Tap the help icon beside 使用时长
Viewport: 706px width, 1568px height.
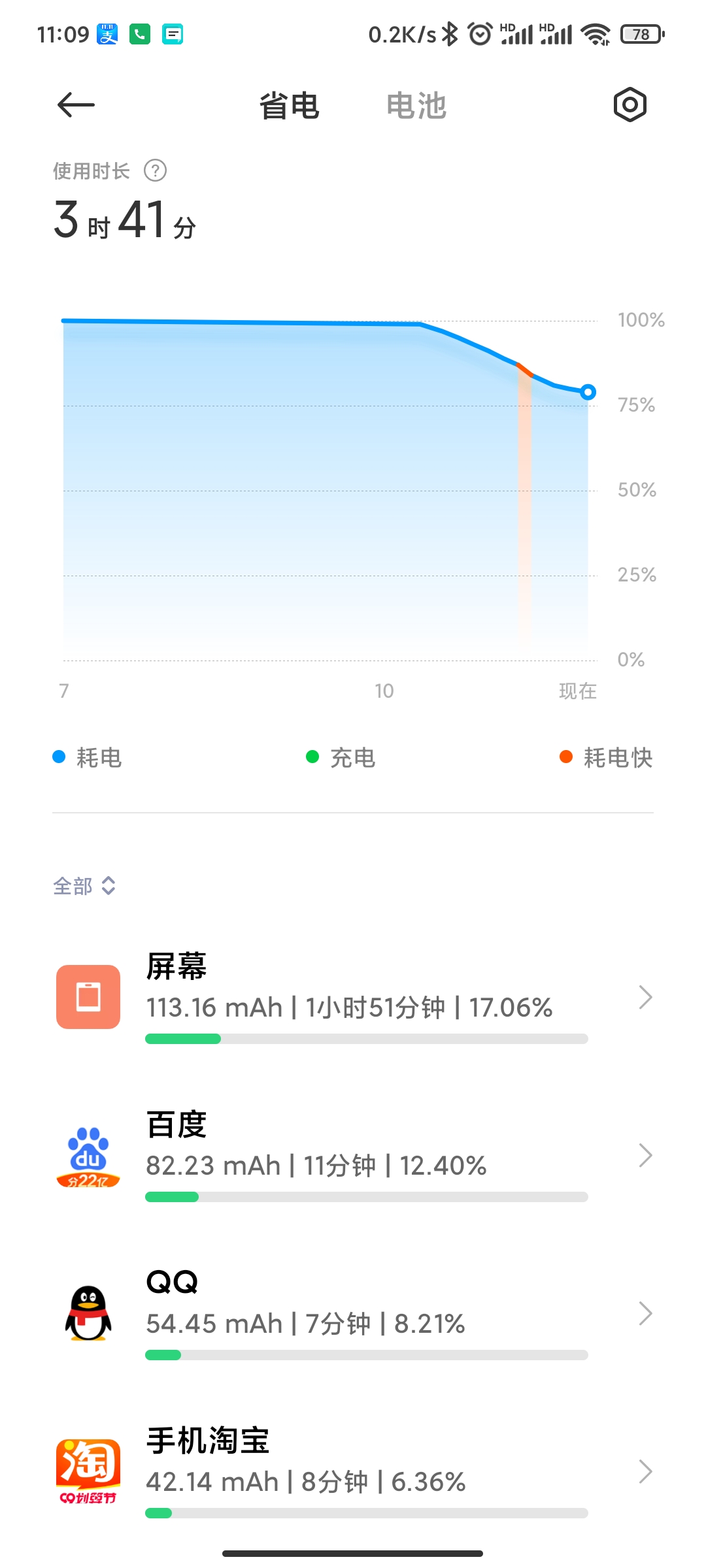(155, 171)
